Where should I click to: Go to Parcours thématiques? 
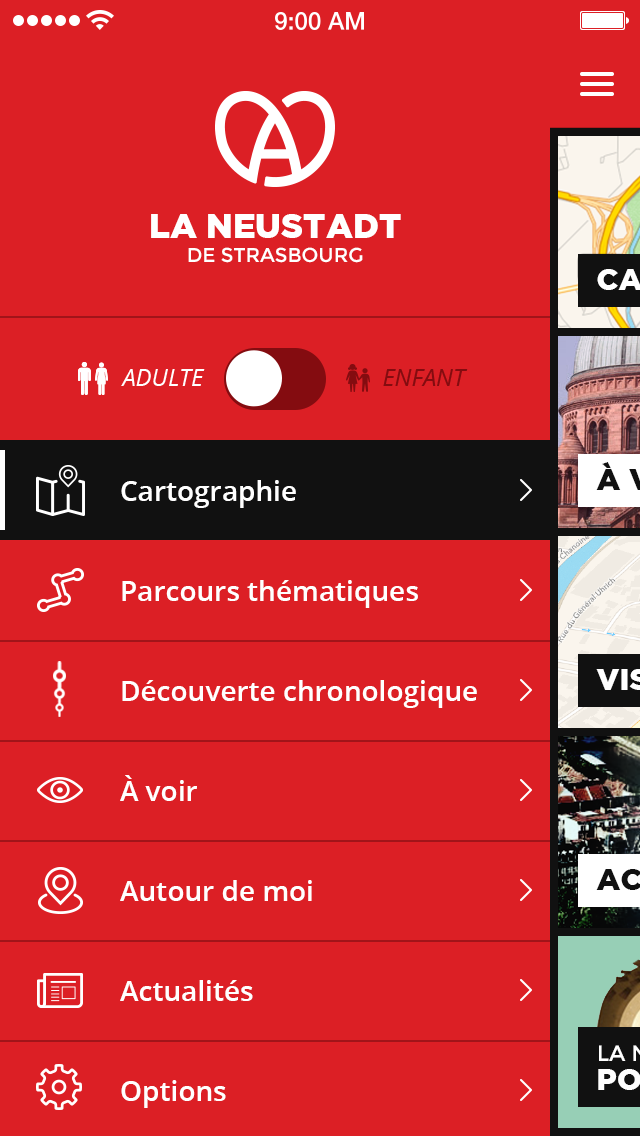[275, 591]
